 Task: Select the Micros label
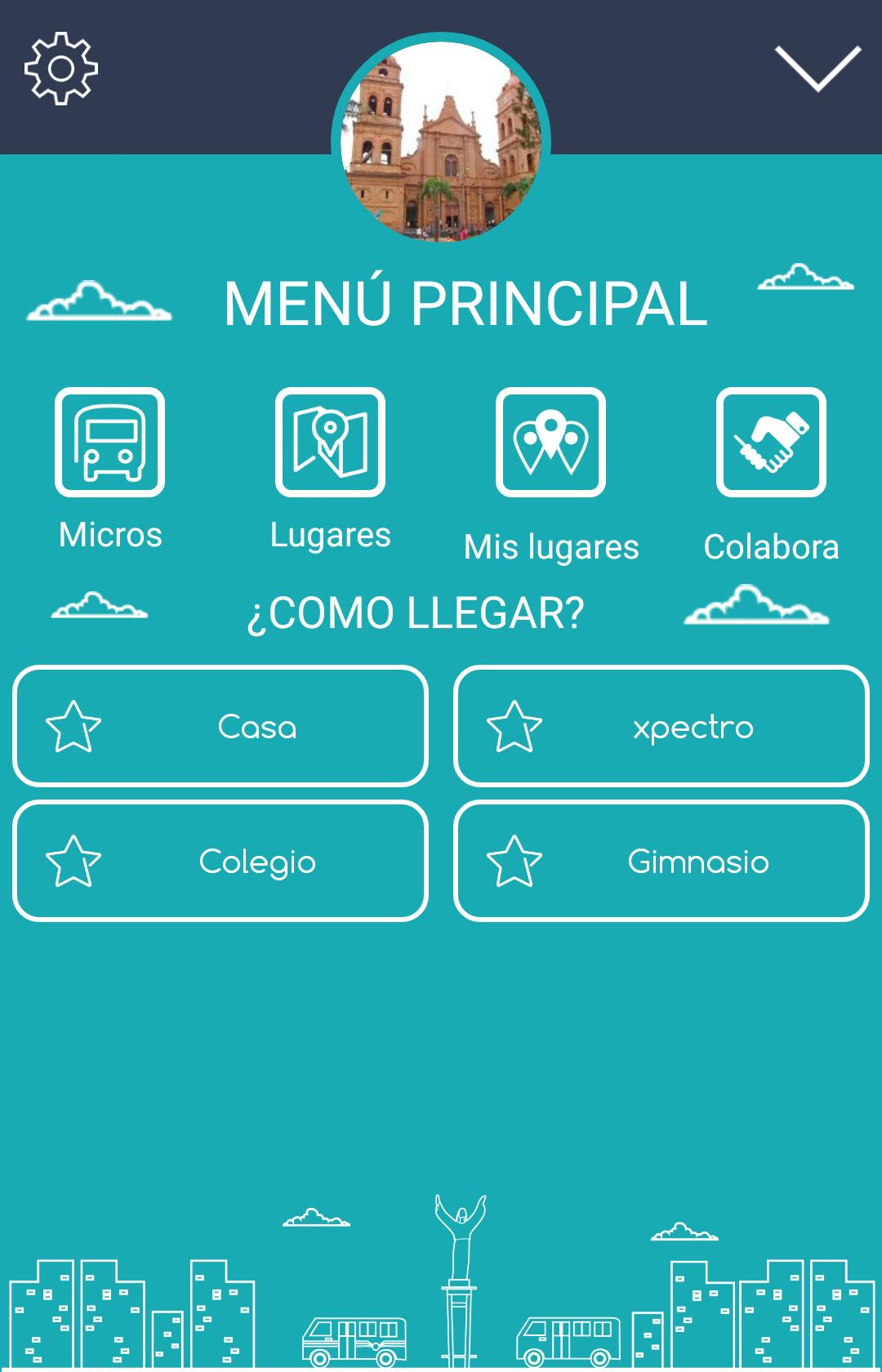[109, 537]
